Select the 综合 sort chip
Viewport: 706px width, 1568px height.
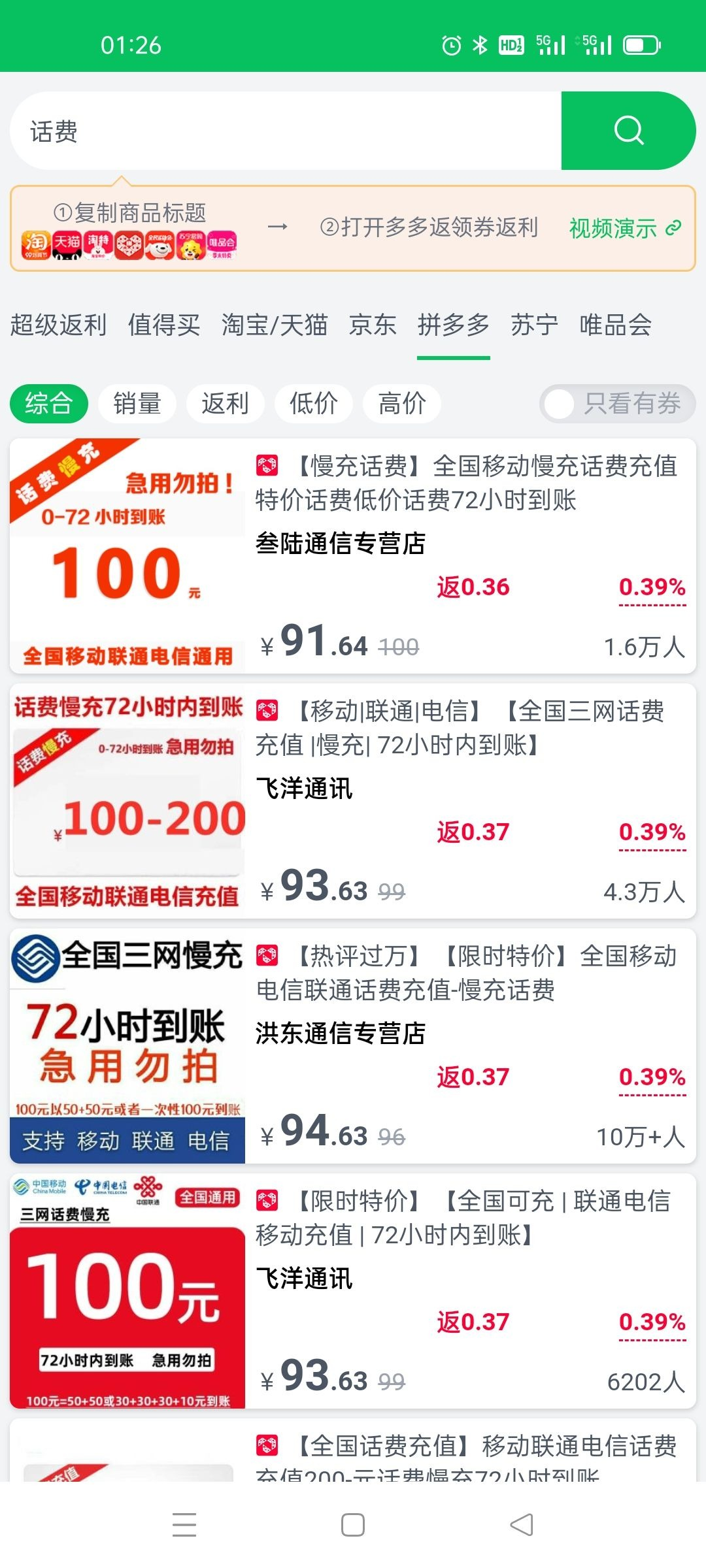click(x=49, y=403)
